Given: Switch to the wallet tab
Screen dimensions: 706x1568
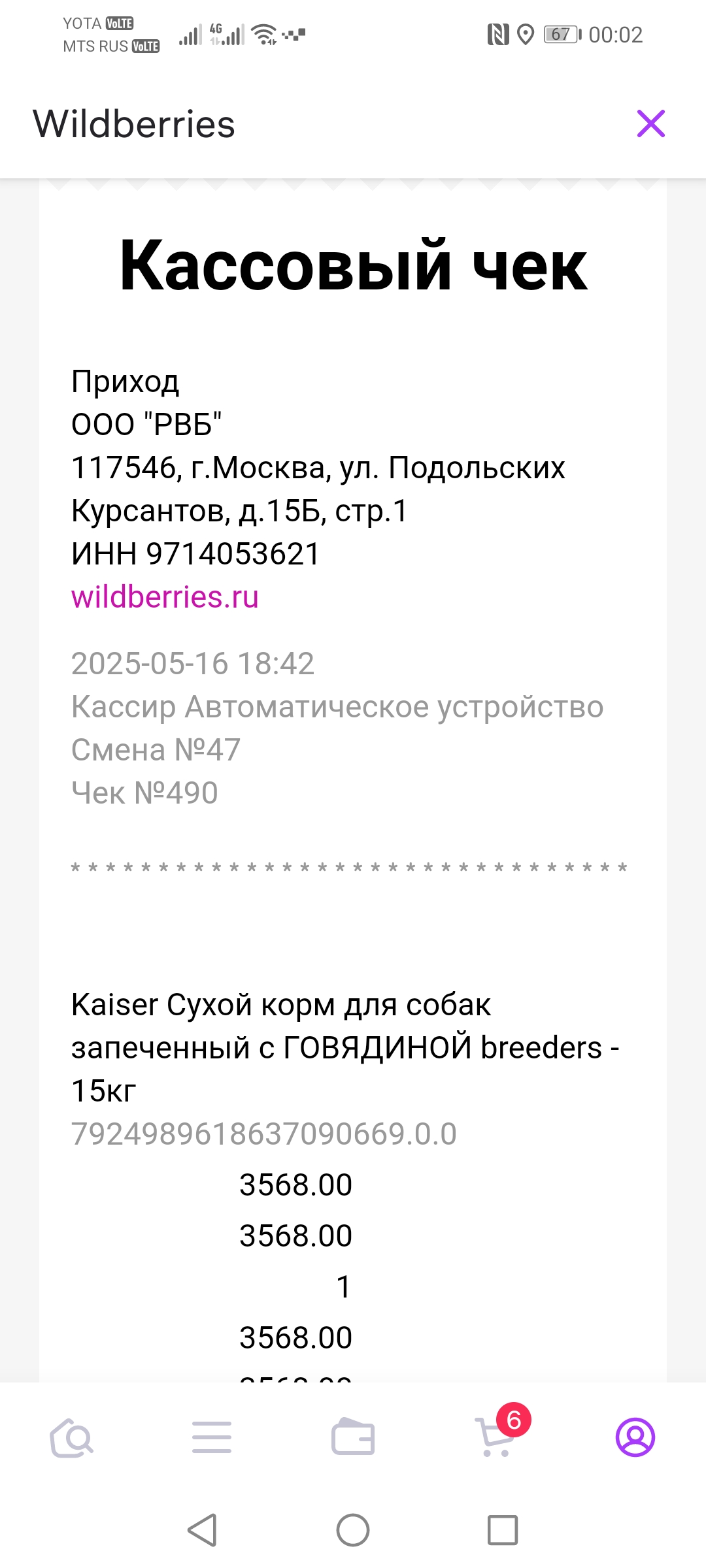Looking at the screenshot, I should click(x=353, y=1437).
